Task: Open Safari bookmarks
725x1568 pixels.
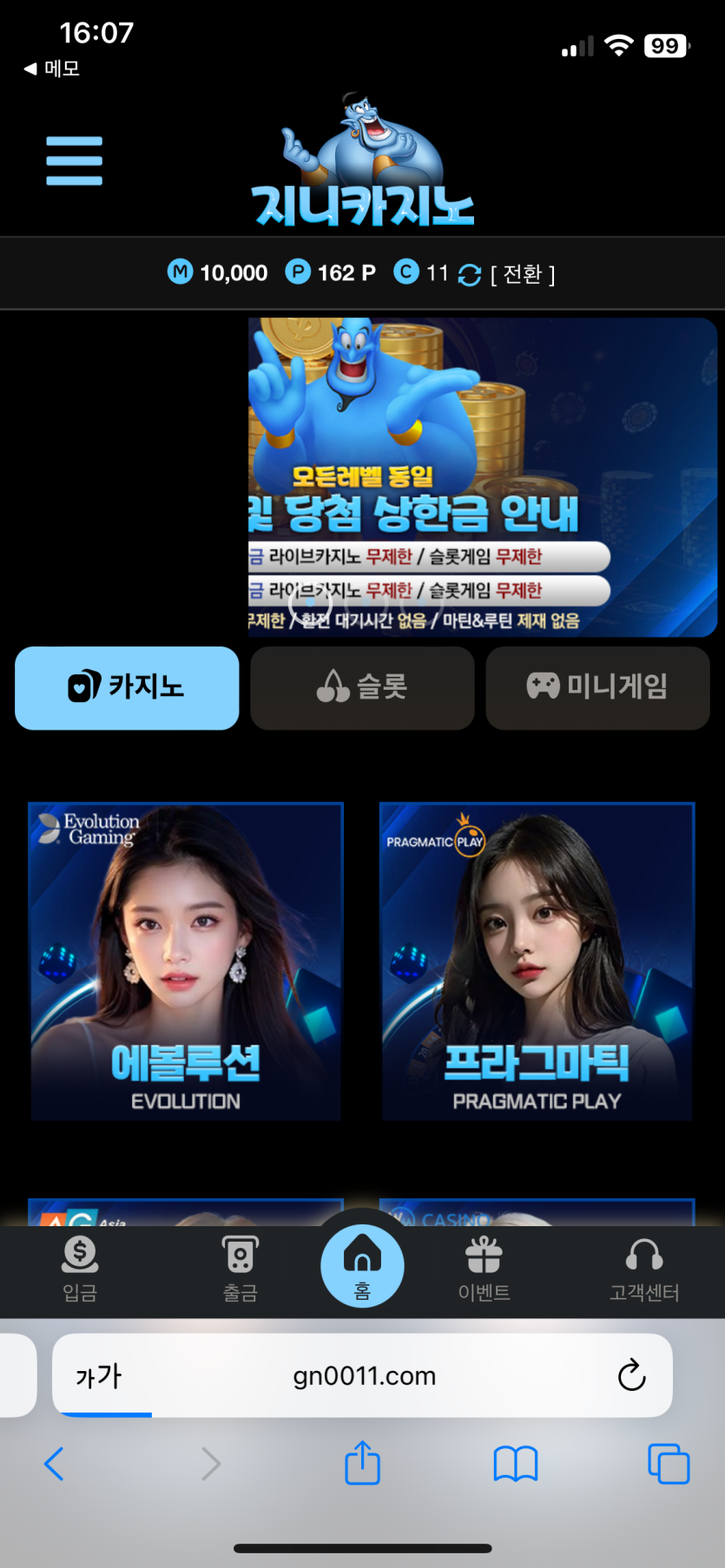Action: (x=516, y=1464)
